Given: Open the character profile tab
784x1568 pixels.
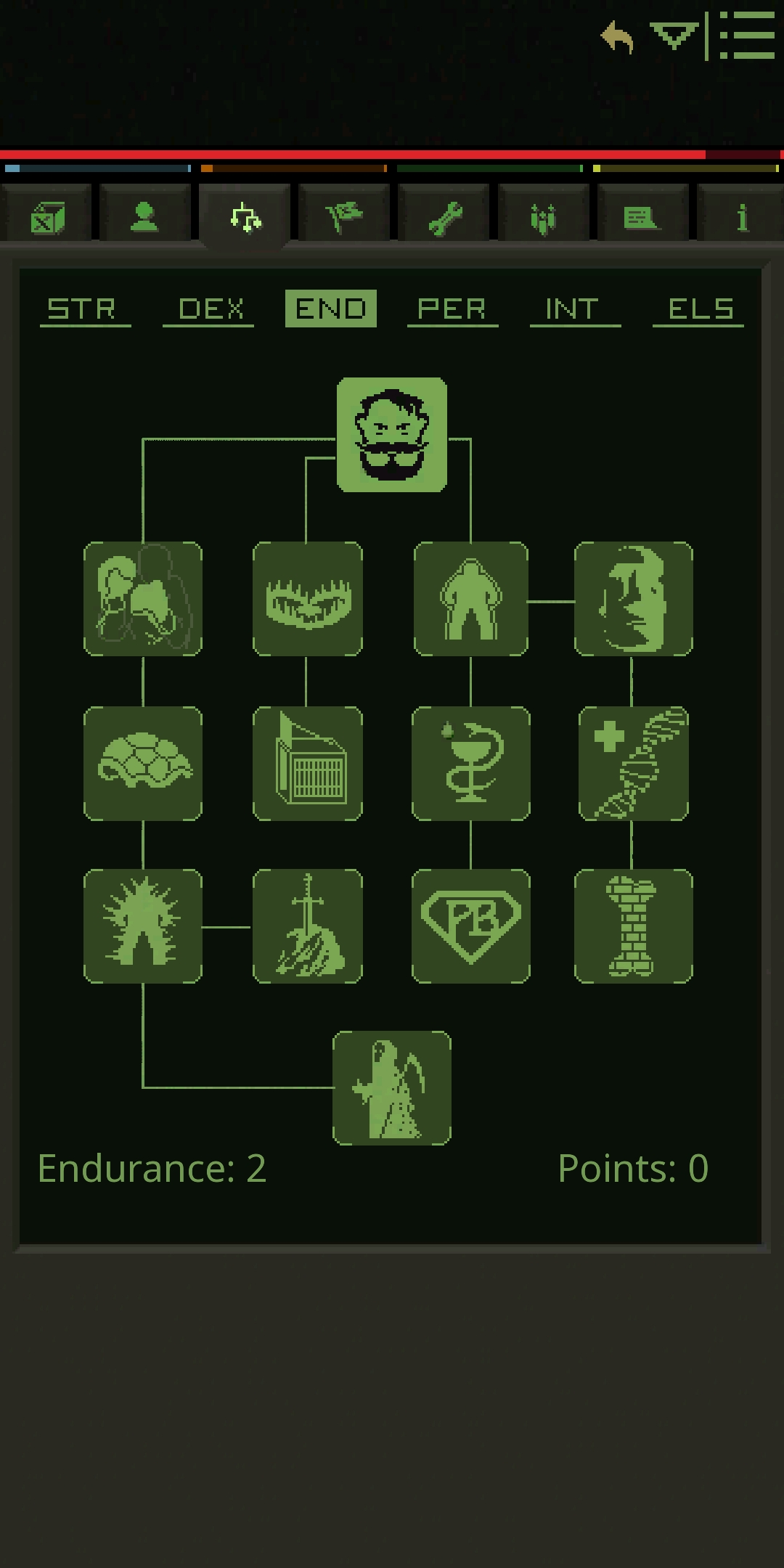Looking at the screenshot, I should [145, 216].
